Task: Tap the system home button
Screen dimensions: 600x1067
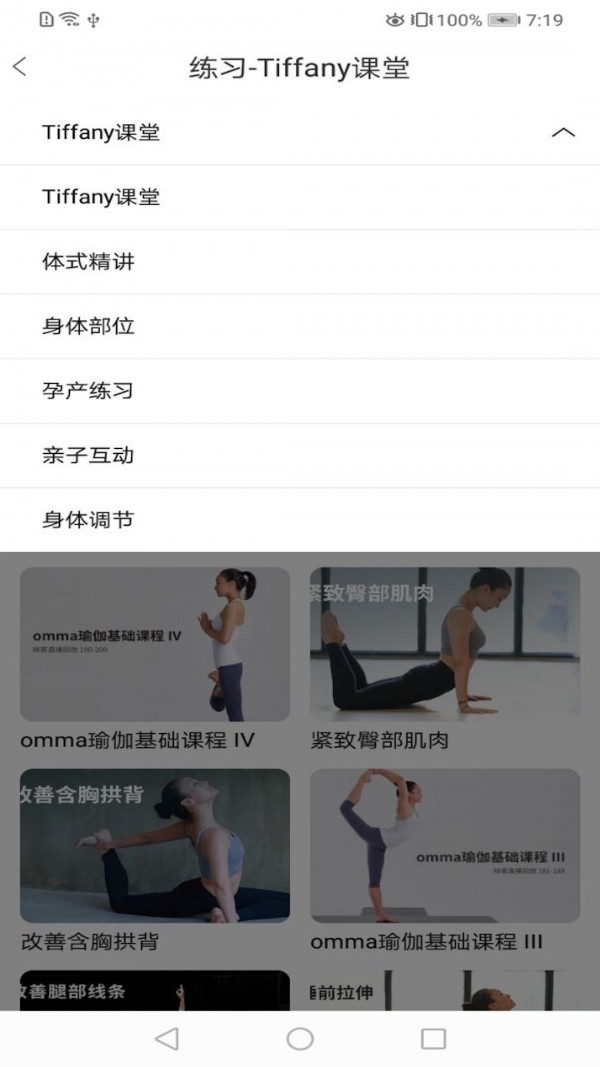Action: tap(300, 1039)
